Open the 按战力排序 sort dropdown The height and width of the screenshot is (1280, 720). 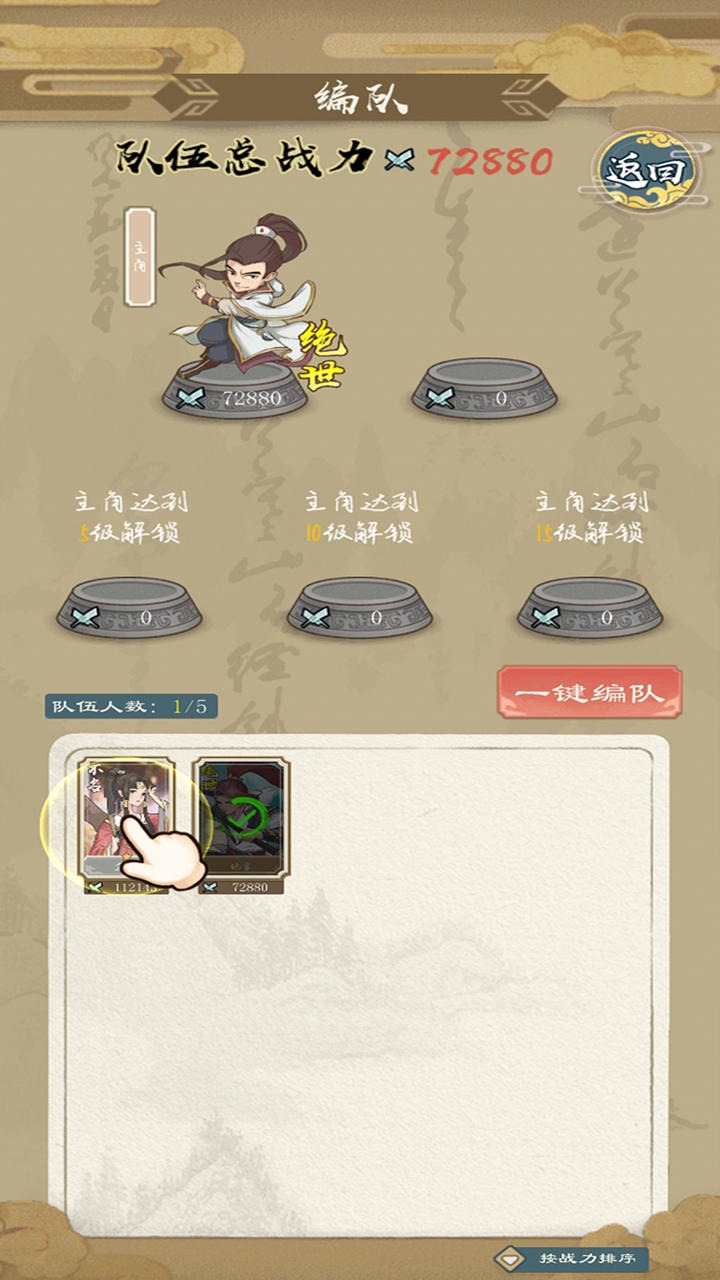click(x=573, y=1257)
